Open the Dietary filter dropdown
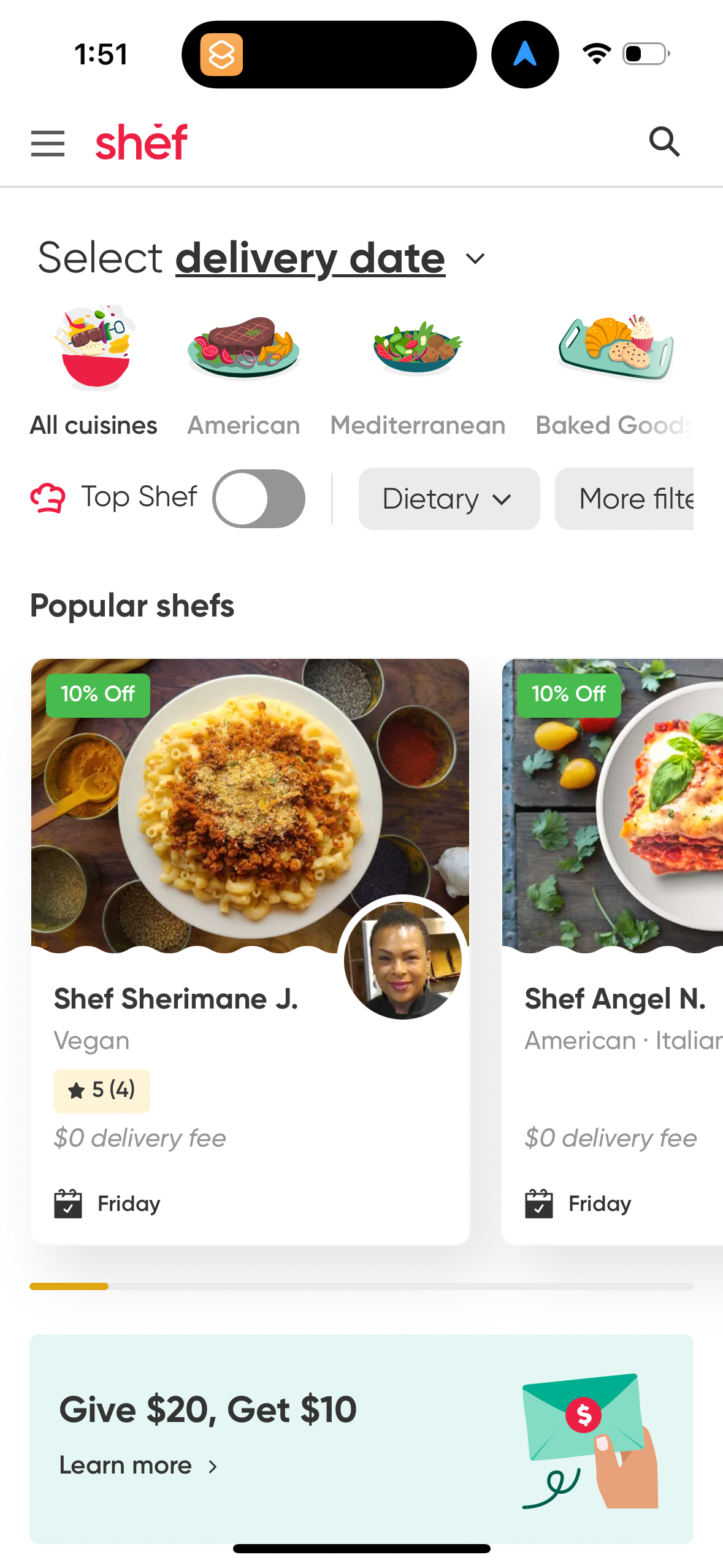723x1568 pixels. [x=448, y=498]
